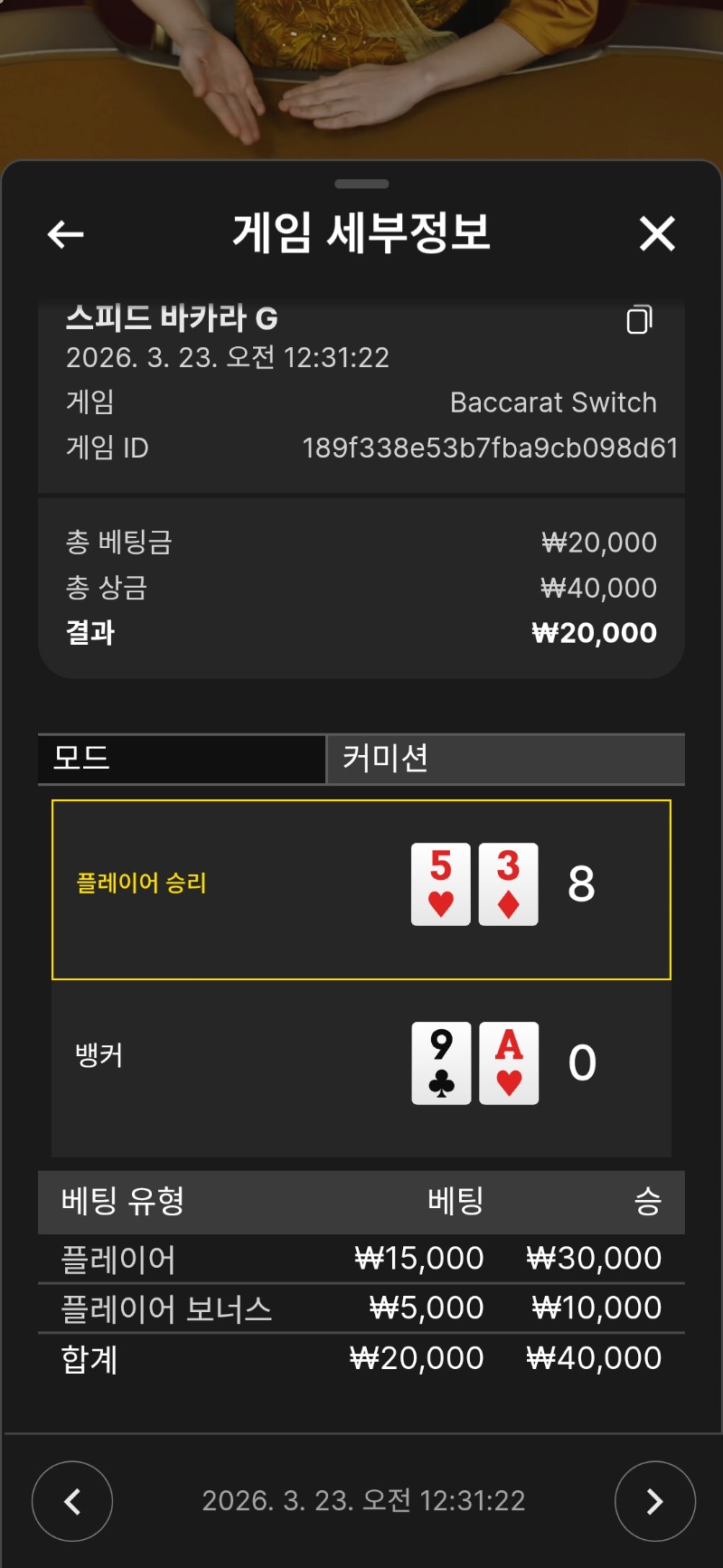The image size is (723, 1568).
Task: Go back from game details
Action: (65, 235)
